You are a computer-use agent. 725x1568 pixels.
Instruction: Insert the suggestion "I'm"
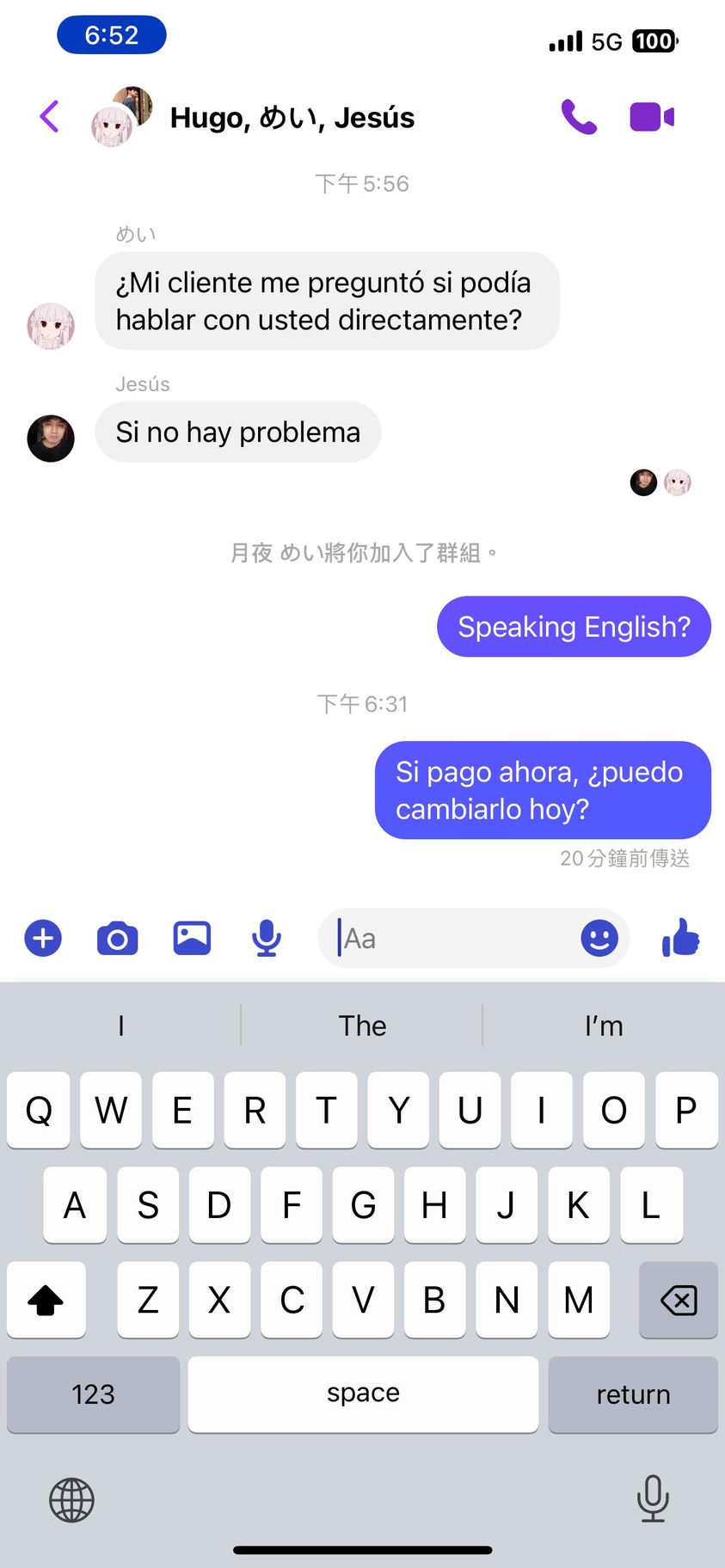603,1026
